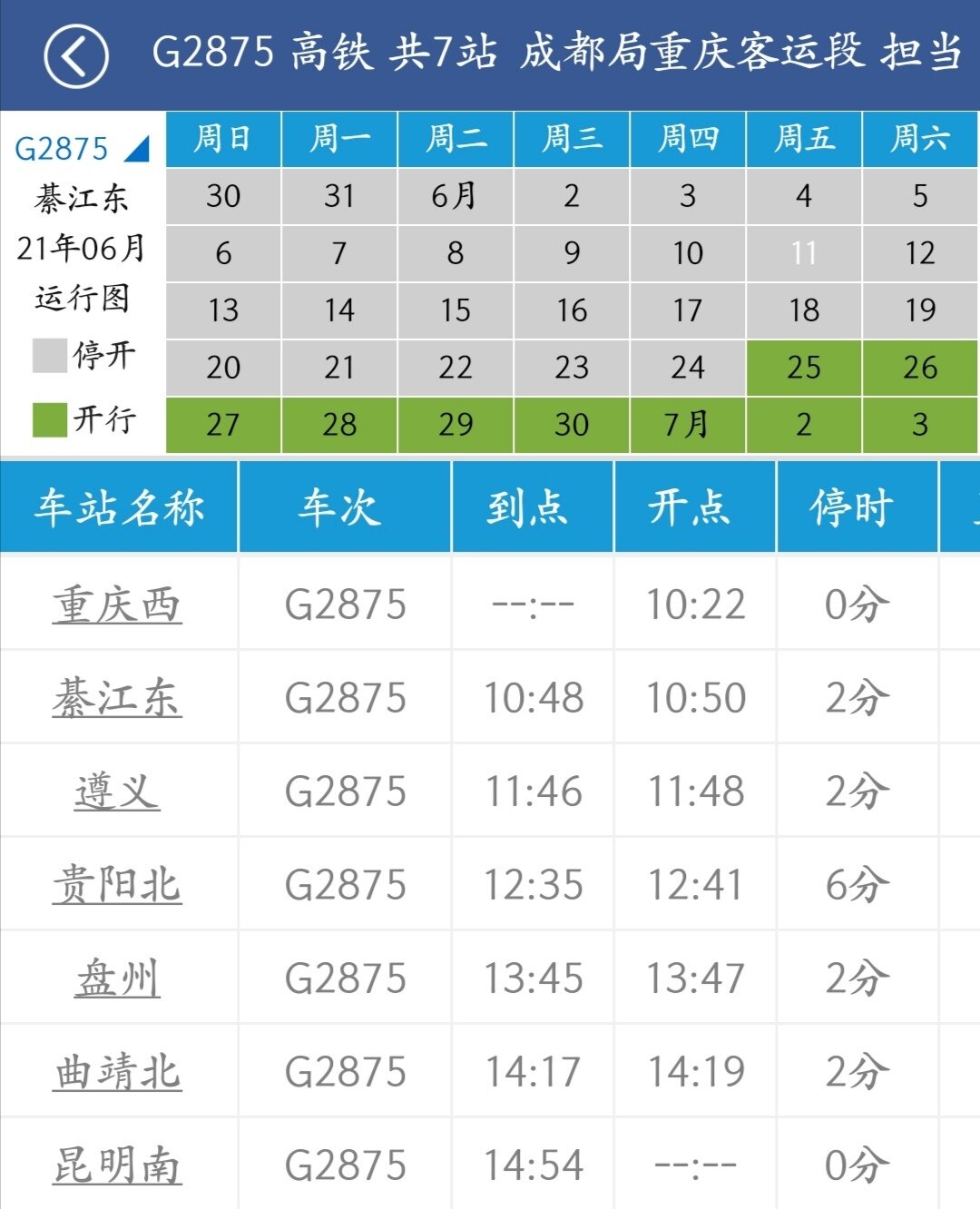Open the G2875 train selector dropdown

coord(82,148)
